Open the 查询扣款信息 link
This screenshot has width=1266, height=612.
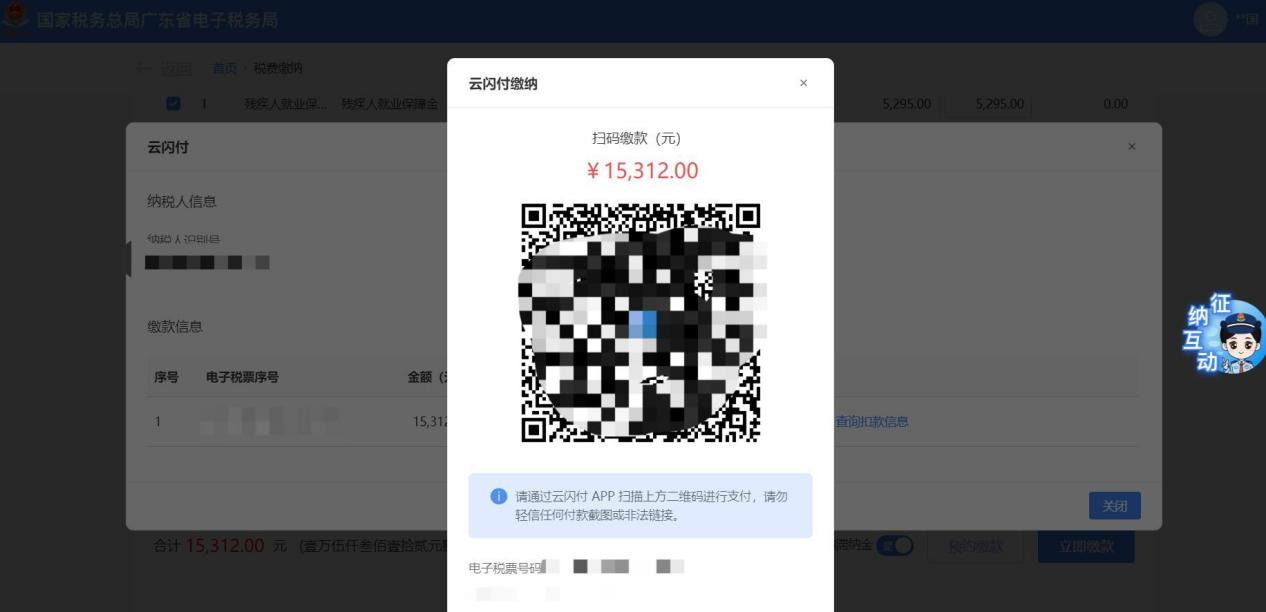(x=872, y=422)
